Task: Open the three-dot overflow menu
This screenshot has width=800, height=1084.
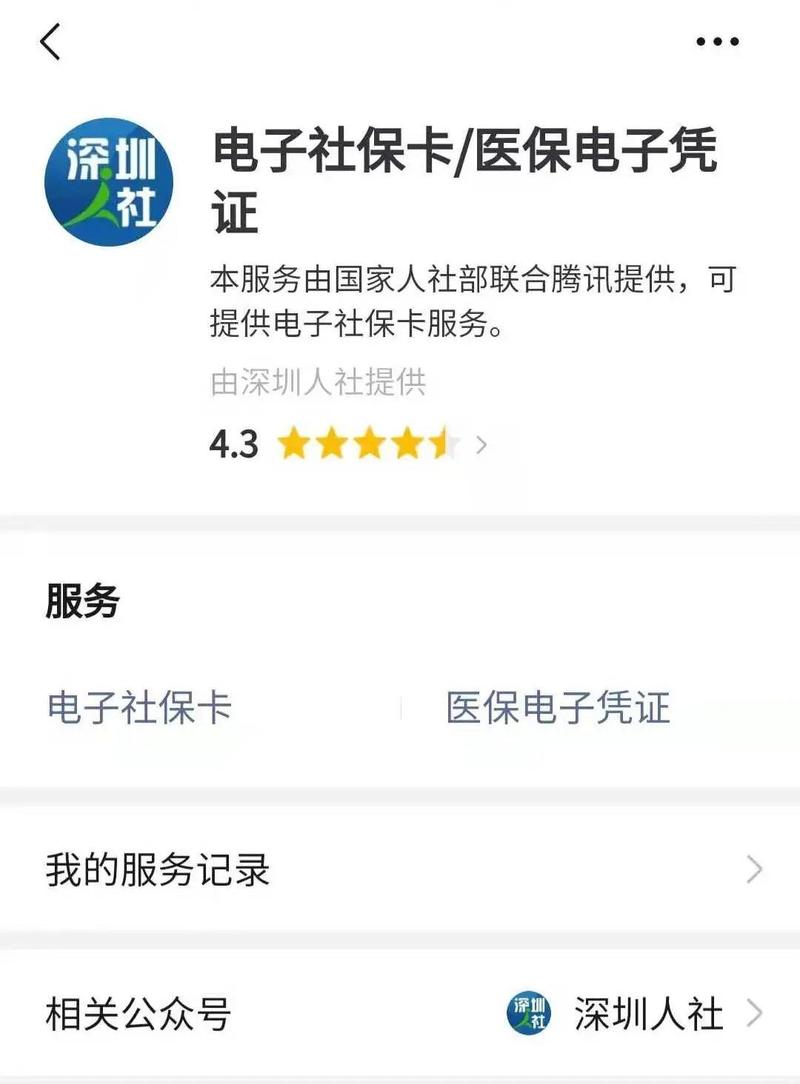Action: coord(717,42)
